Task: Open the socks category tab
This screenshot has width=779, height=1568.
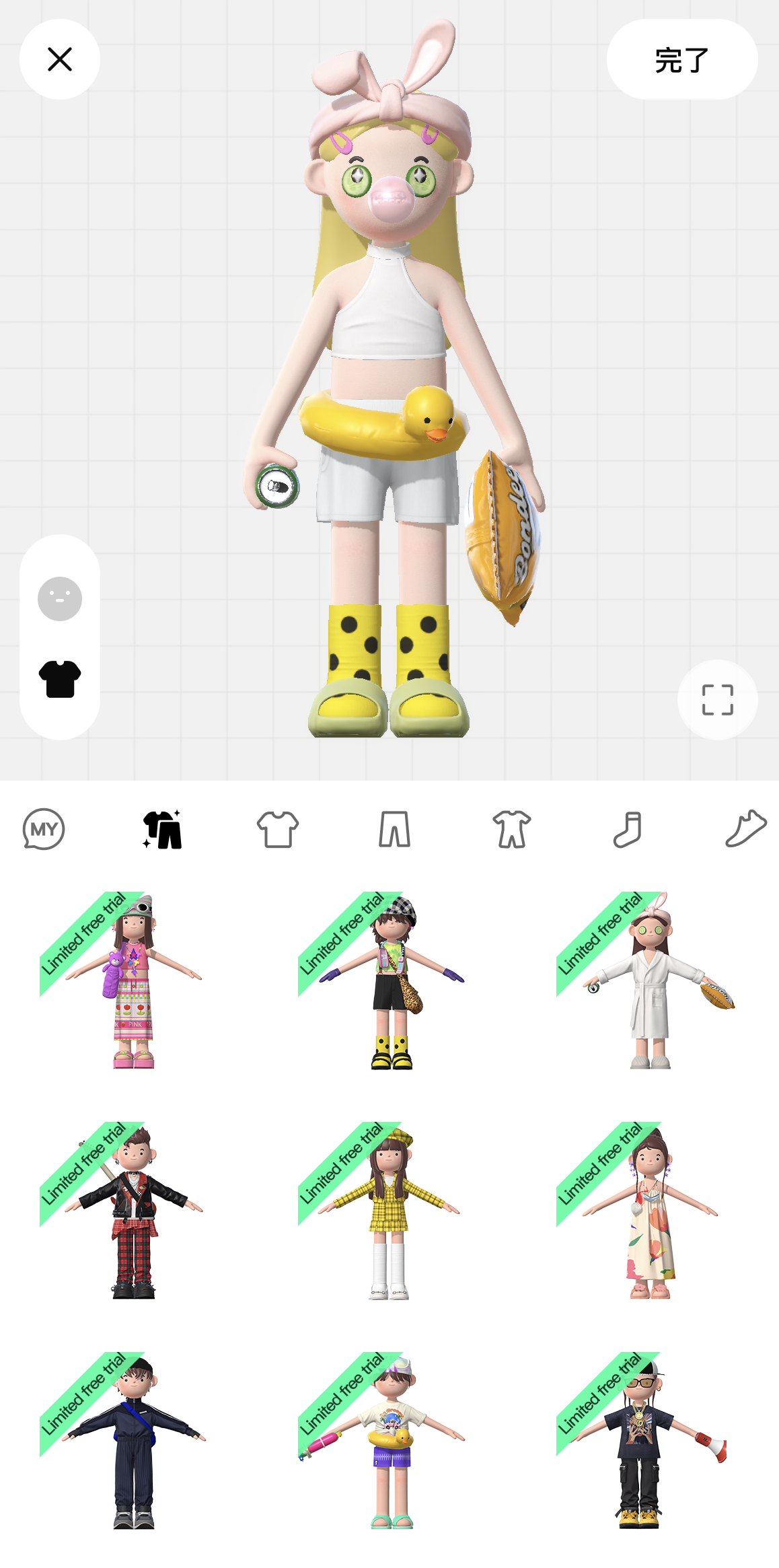Action: (x=628, y=829)
